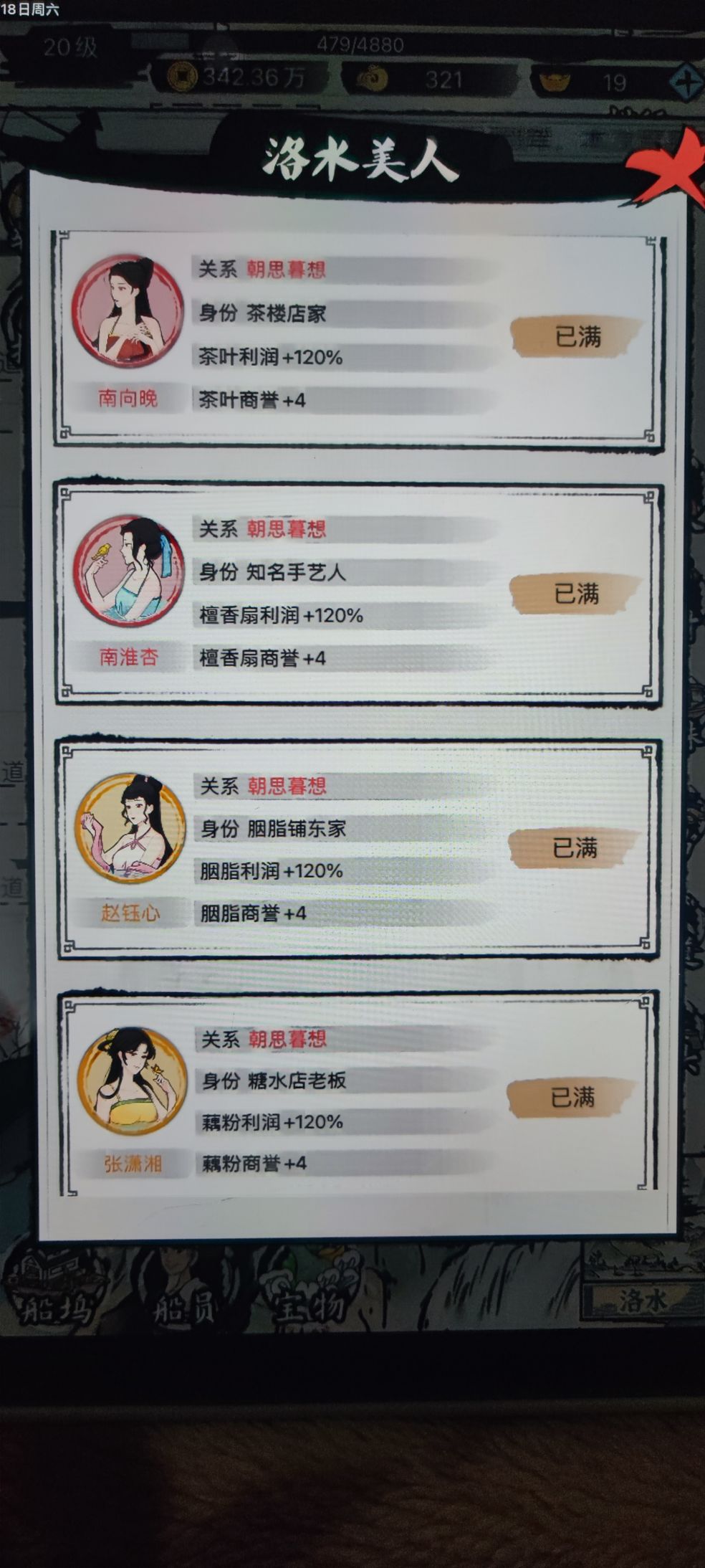Tap the 已满 button for 张潇湘
The image size is (705, 1568).
coord(572,1097)
